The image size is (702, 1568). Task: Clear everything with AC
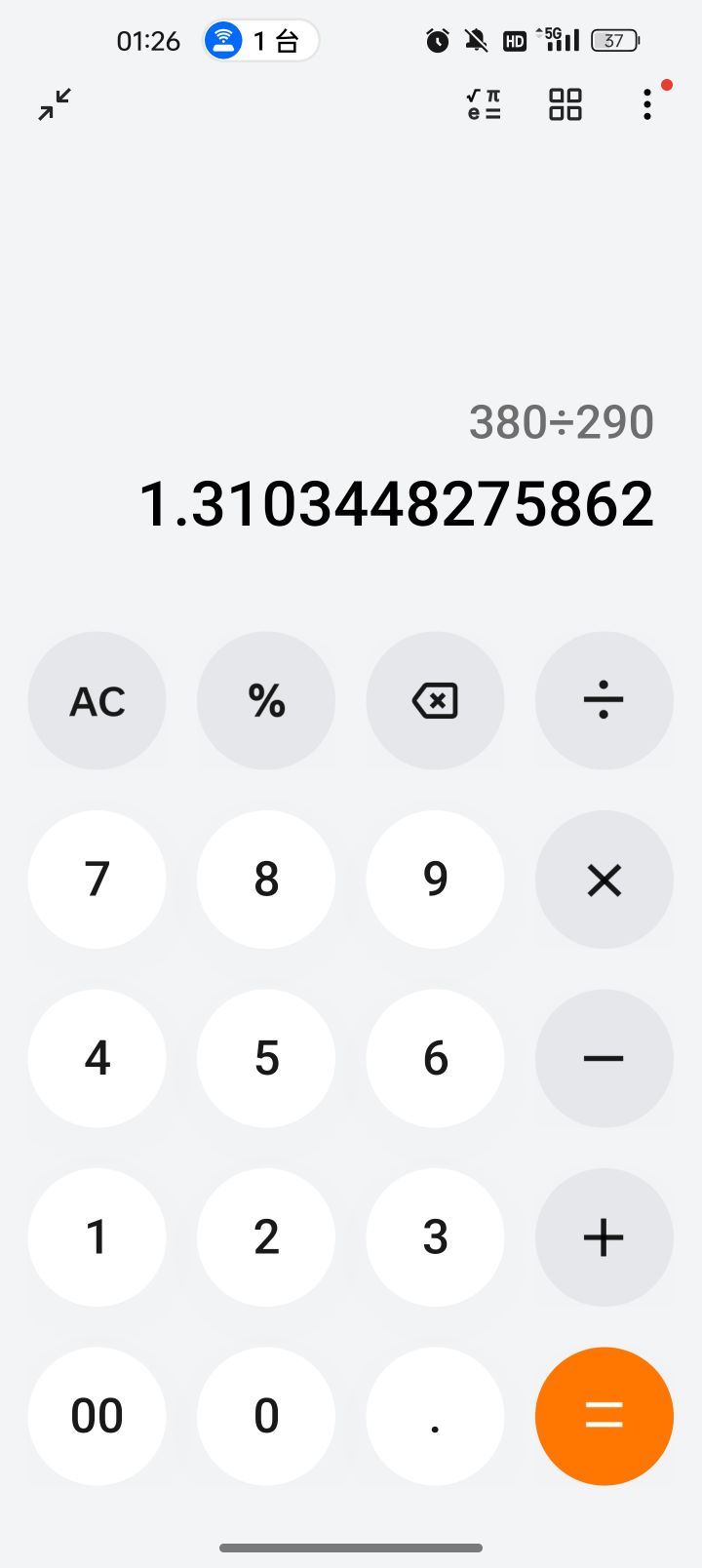[97, 700]
